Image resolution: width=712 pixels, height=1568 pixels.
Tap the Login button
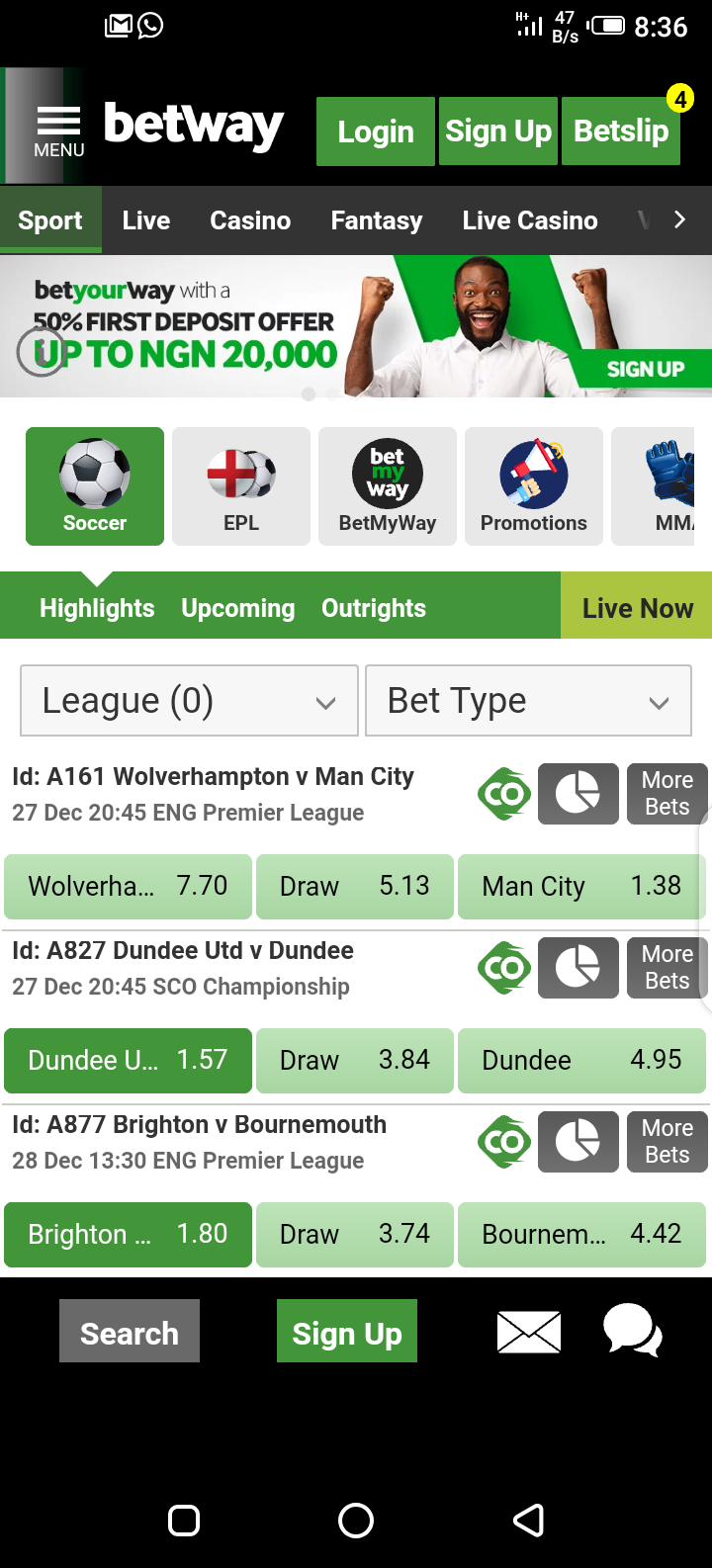(x=375, y=131)
